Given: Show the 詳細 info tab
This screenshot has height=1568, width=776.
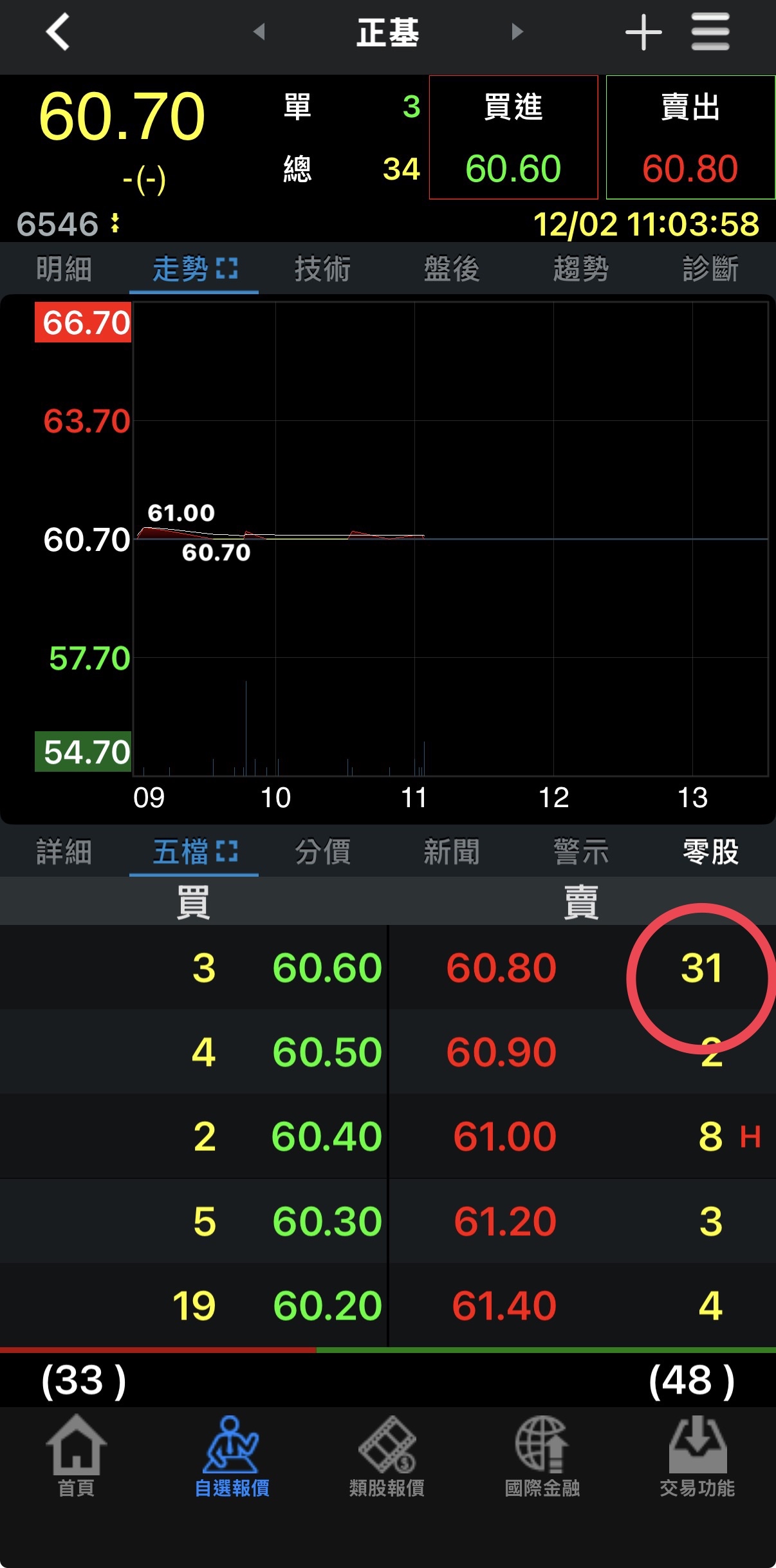Looking at the screenshot, I should coord(64,852).
